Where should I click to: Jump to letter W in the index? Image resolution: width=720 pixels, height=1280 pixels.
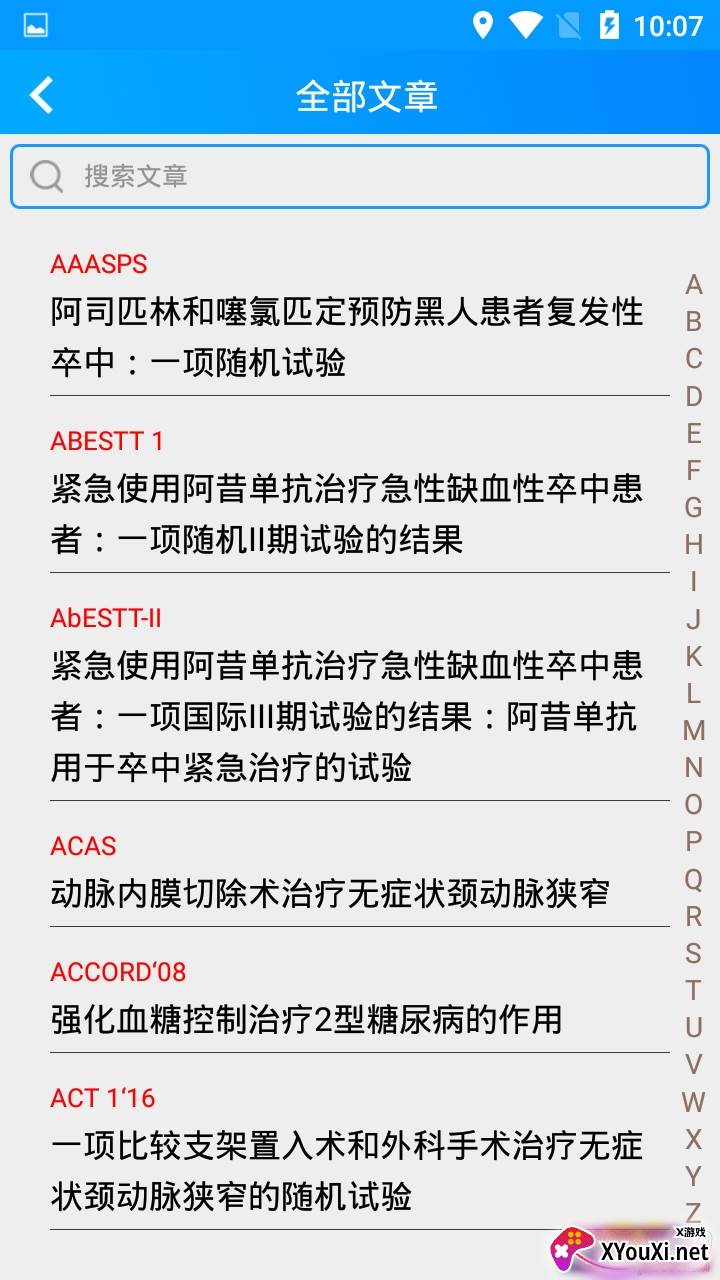(693, 1101)
